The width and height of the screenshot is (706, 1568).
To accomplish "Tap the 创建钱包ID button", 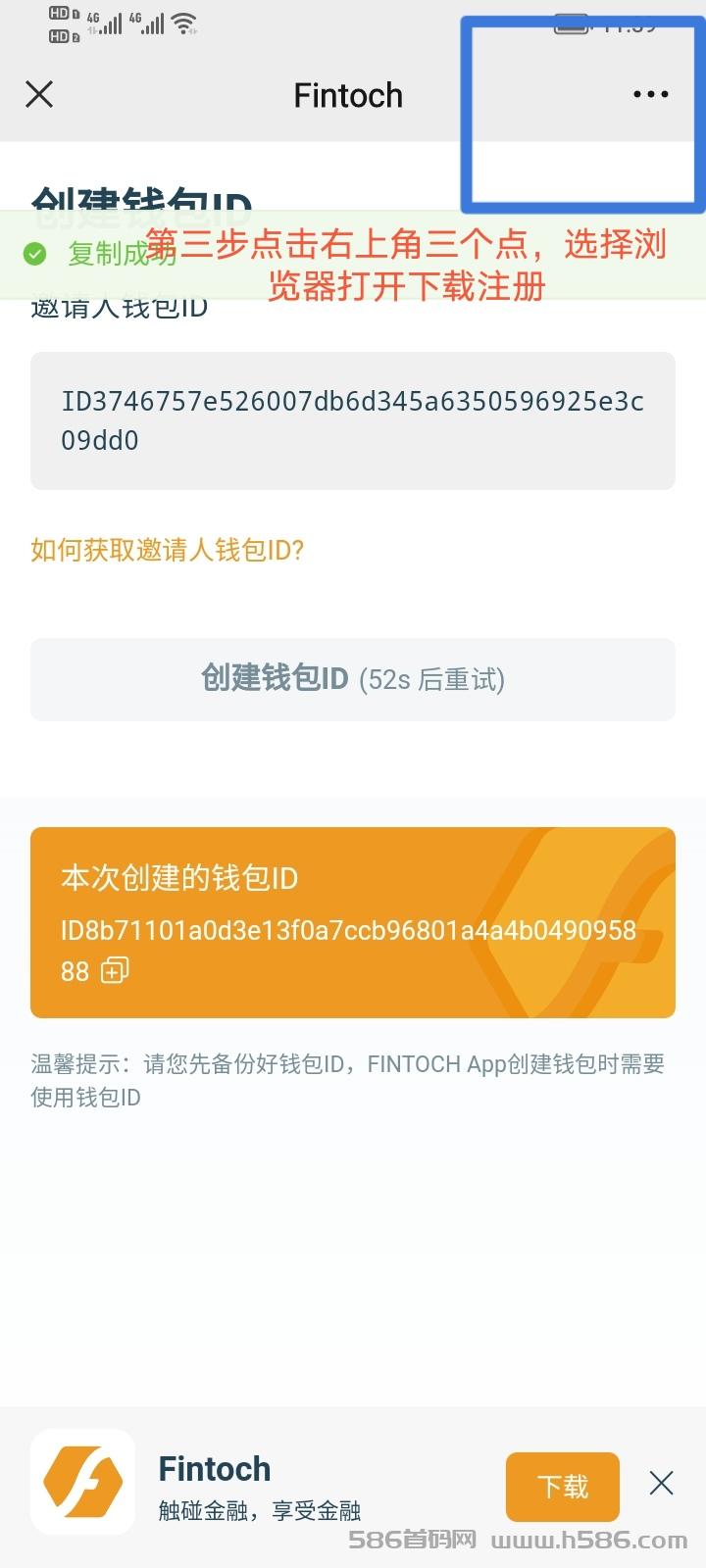I will 353,679.
